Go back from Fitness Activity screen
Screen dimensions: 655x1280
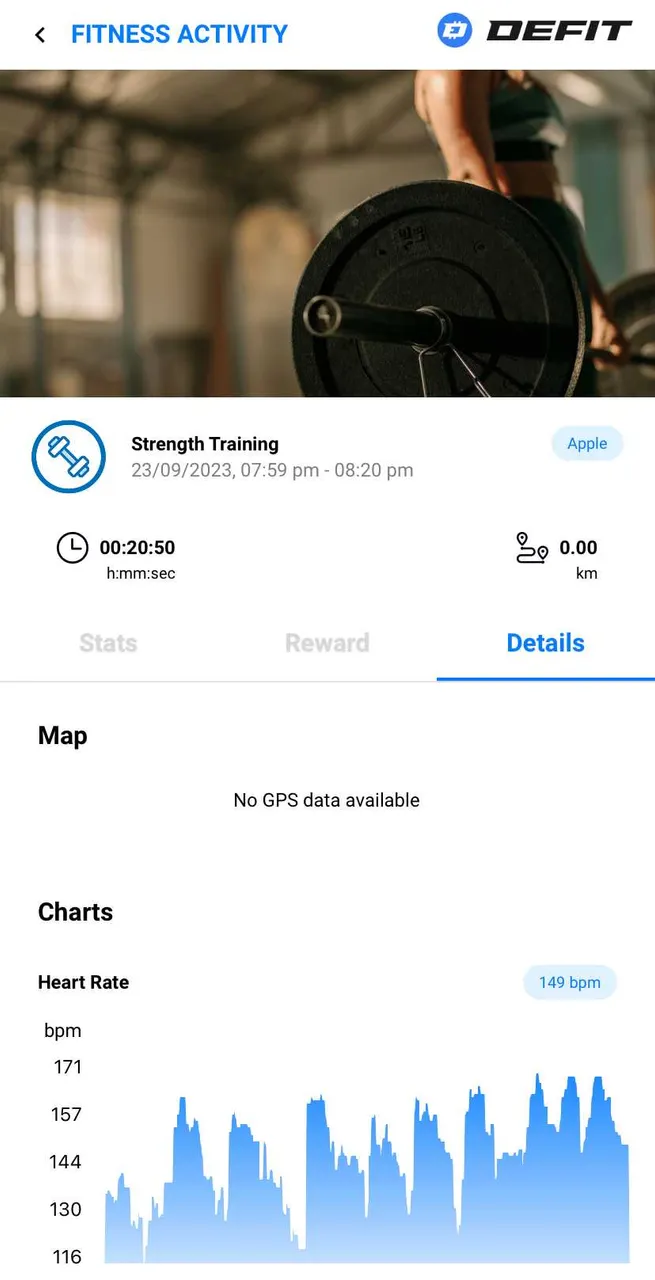click(x=40, y=35)
